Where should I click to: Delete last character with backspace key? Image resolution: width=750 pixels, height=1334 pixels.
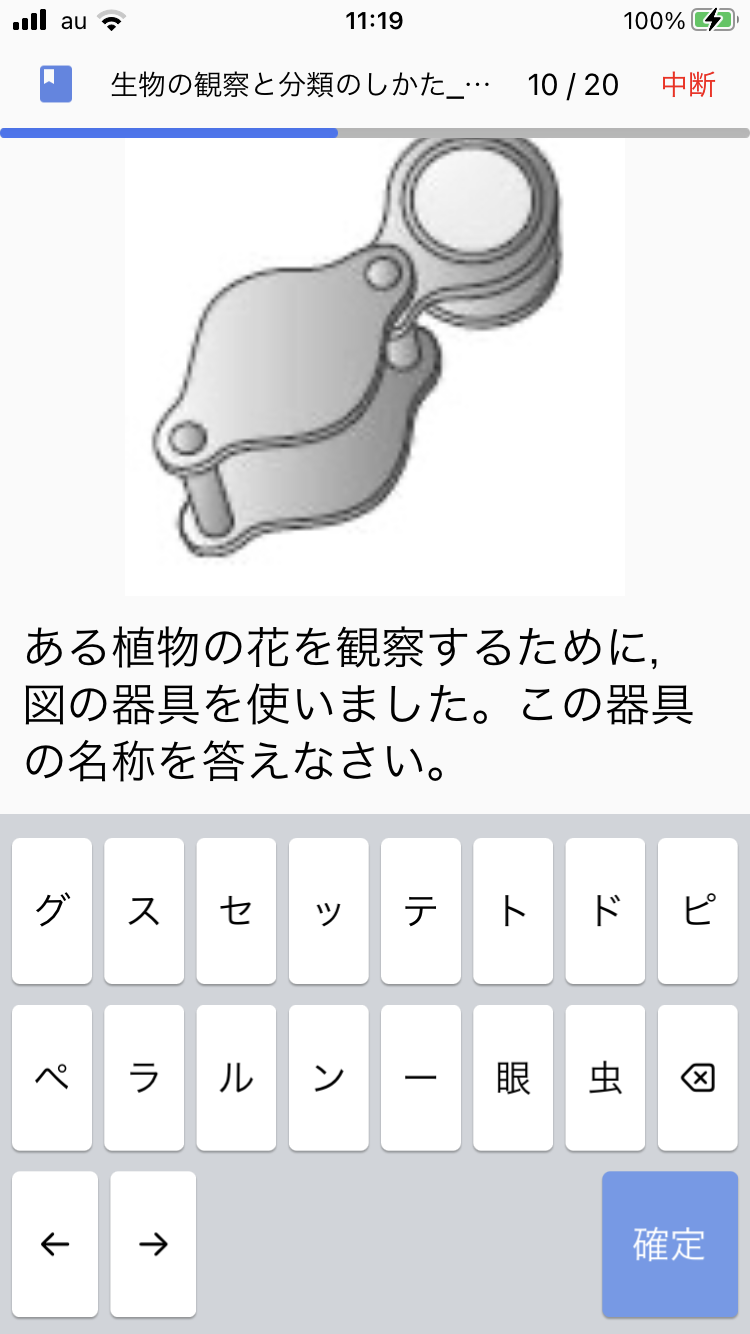698,1078
